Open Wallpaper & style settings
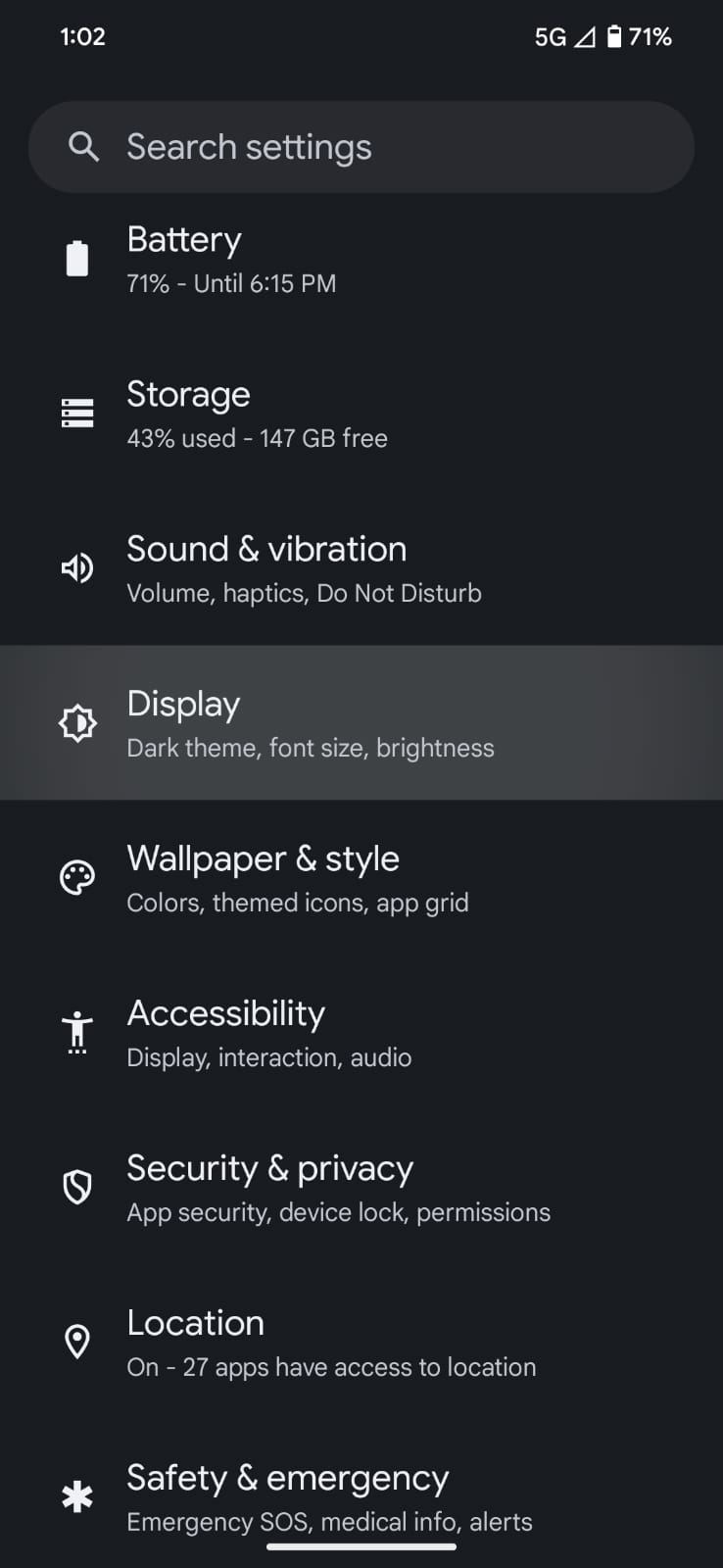The image size is (723, 1568). pos(361,877)
